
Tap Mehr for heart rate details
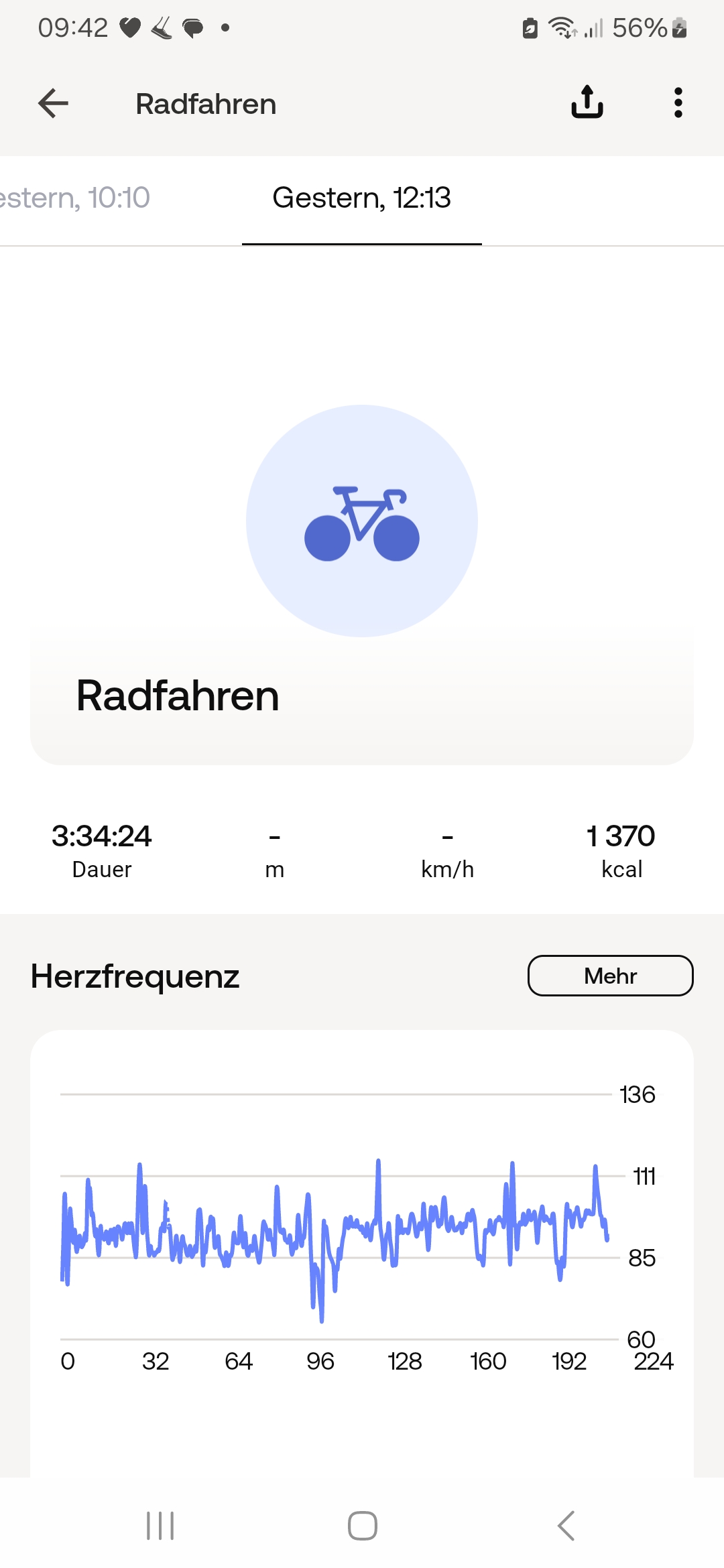tap(611, 976)
